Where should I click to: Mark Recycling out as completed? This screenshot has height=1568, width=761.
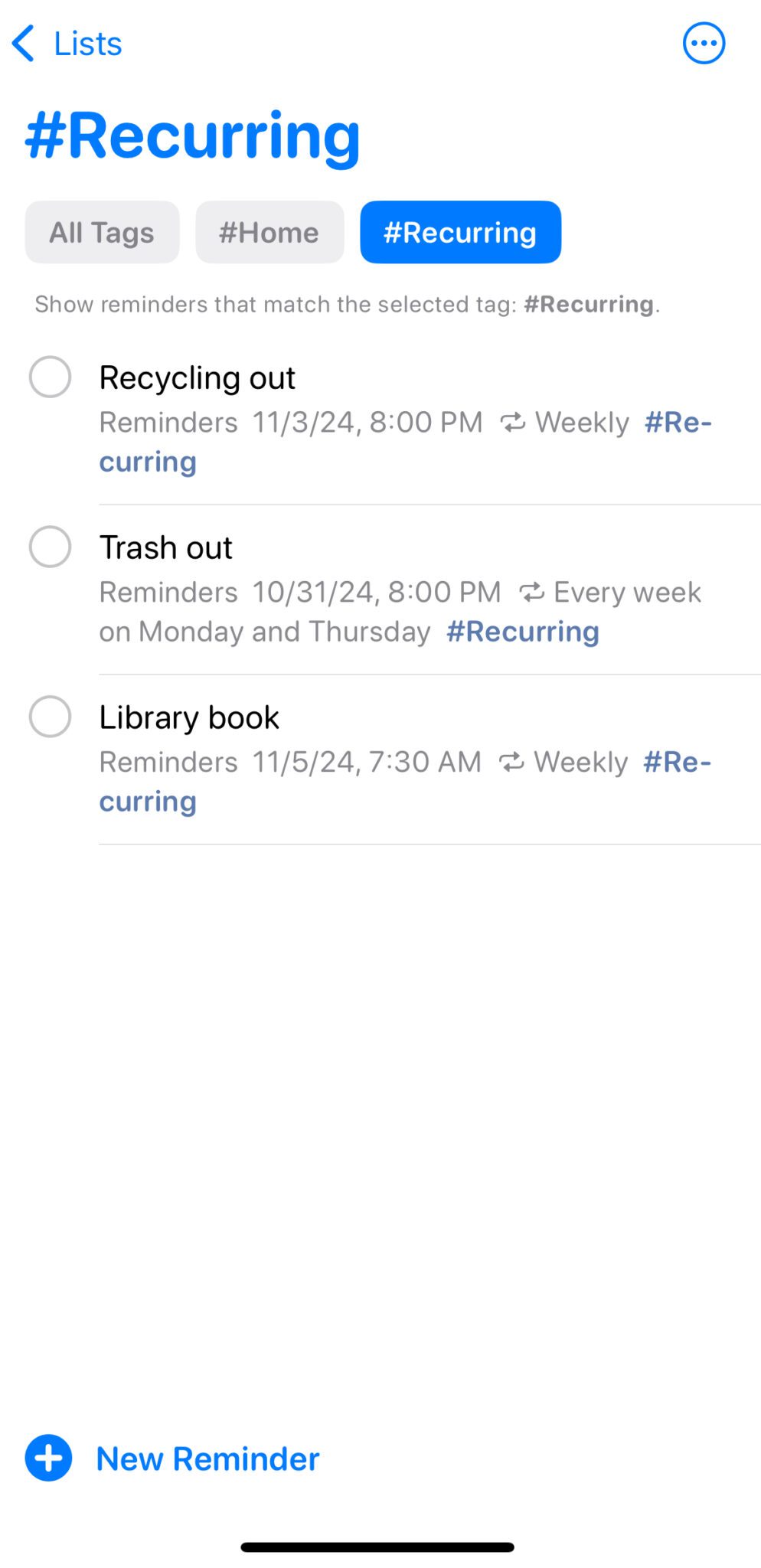(x=51, y=377)
